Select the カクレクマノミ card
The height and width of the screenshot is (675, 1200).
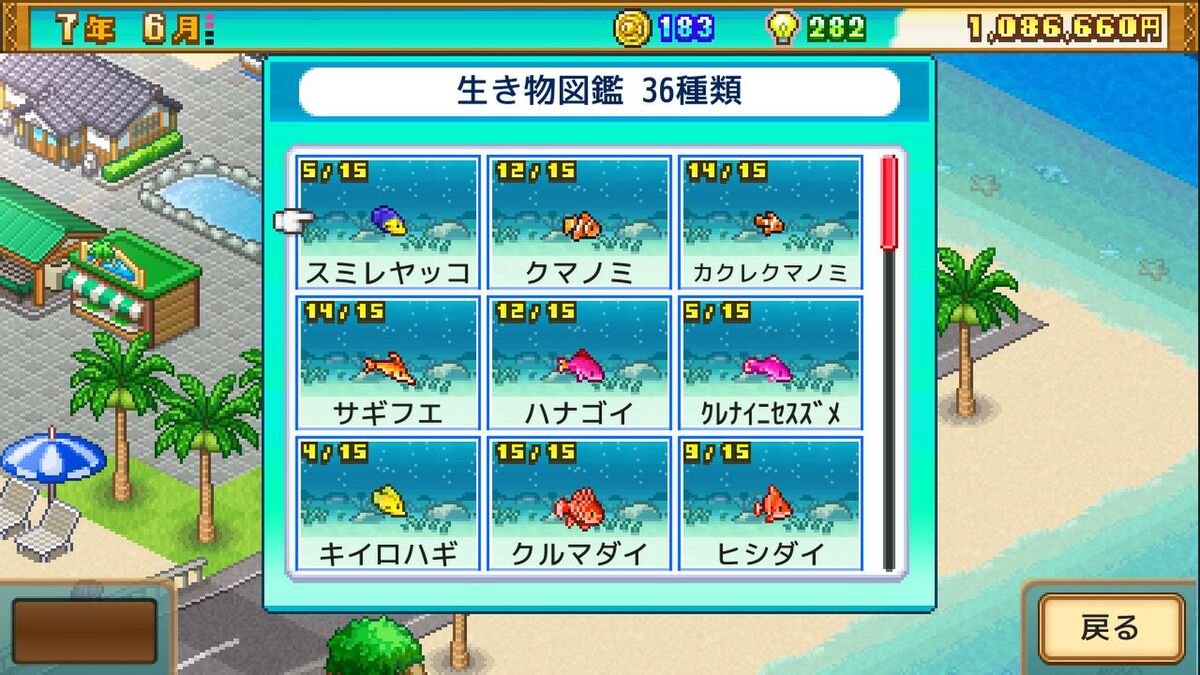(x=770, y=222)
